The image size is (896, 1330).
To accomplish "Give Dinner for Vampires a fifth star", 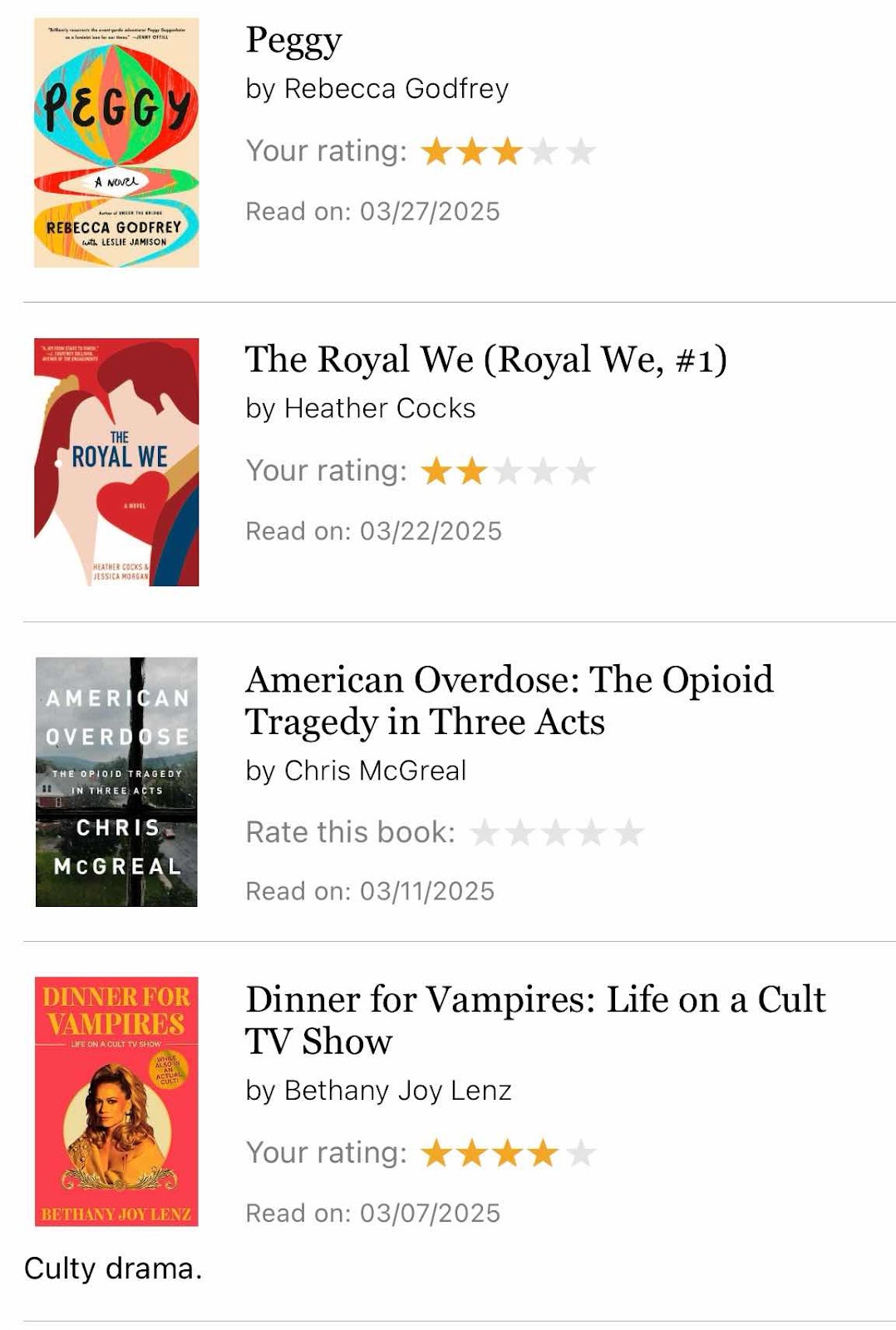I will point(580,1153).
